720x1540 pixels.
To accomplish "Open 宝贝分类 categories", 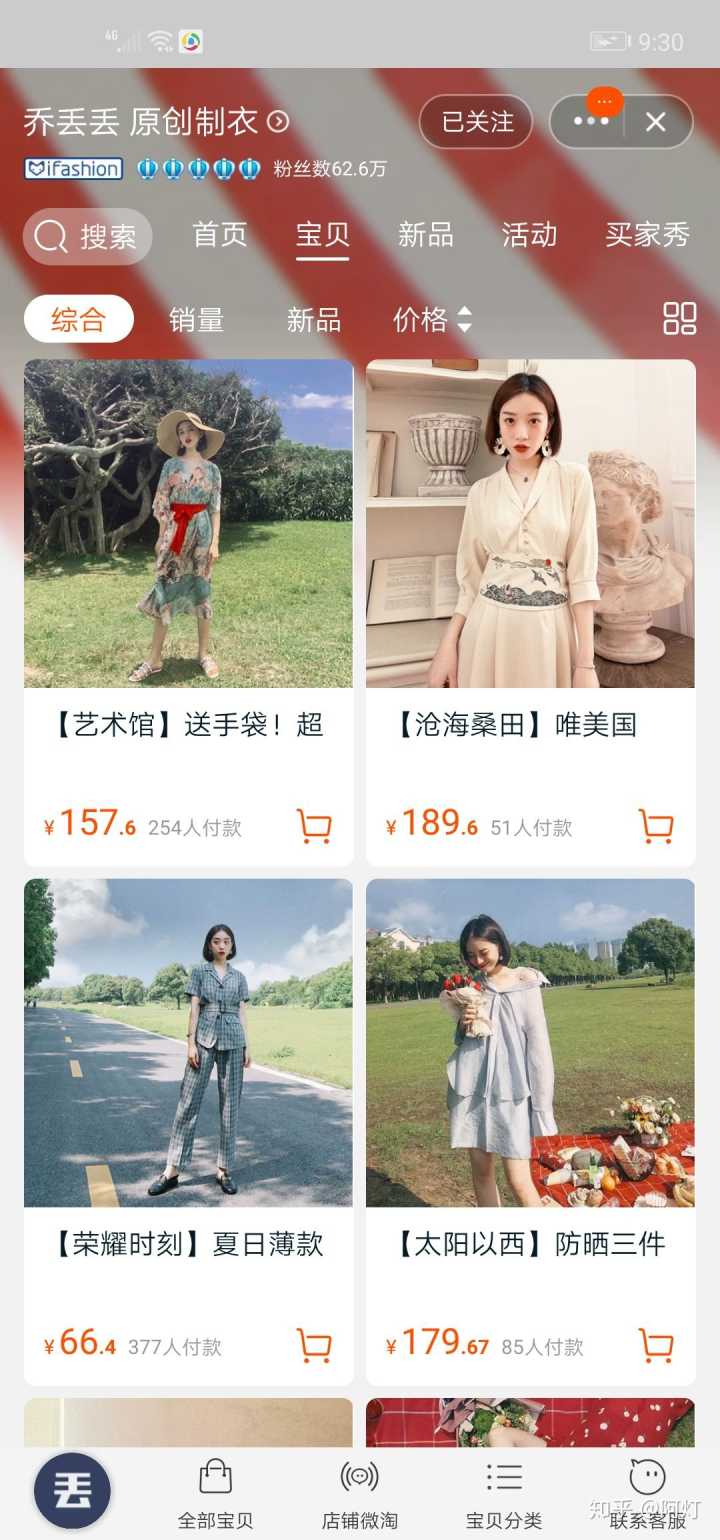I will pyautogui.click(x=504, y=1494).
